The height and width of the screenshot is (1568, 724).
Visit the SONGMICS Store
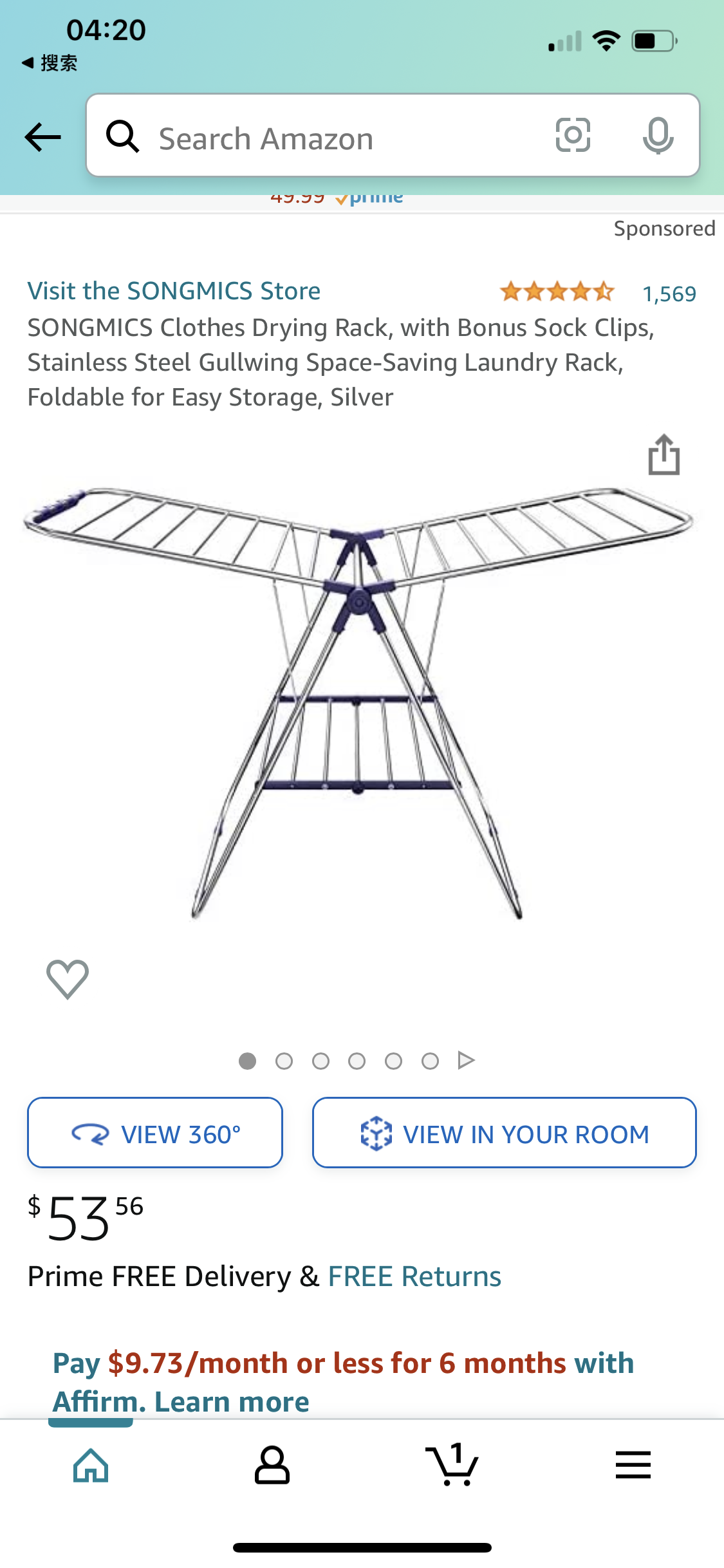pos(174,291)
